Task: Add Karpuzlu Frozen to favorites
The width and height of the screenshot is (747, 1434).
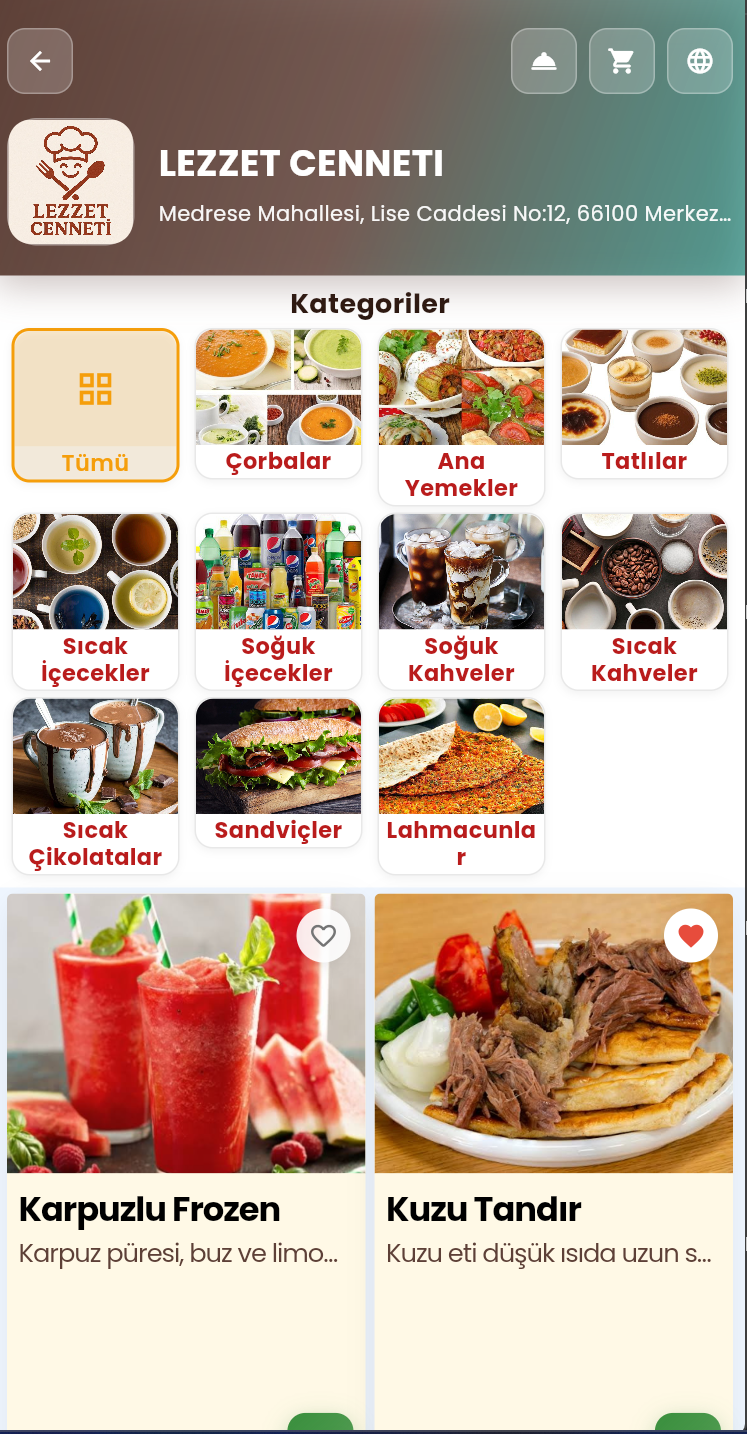Action: coord(323,936)
